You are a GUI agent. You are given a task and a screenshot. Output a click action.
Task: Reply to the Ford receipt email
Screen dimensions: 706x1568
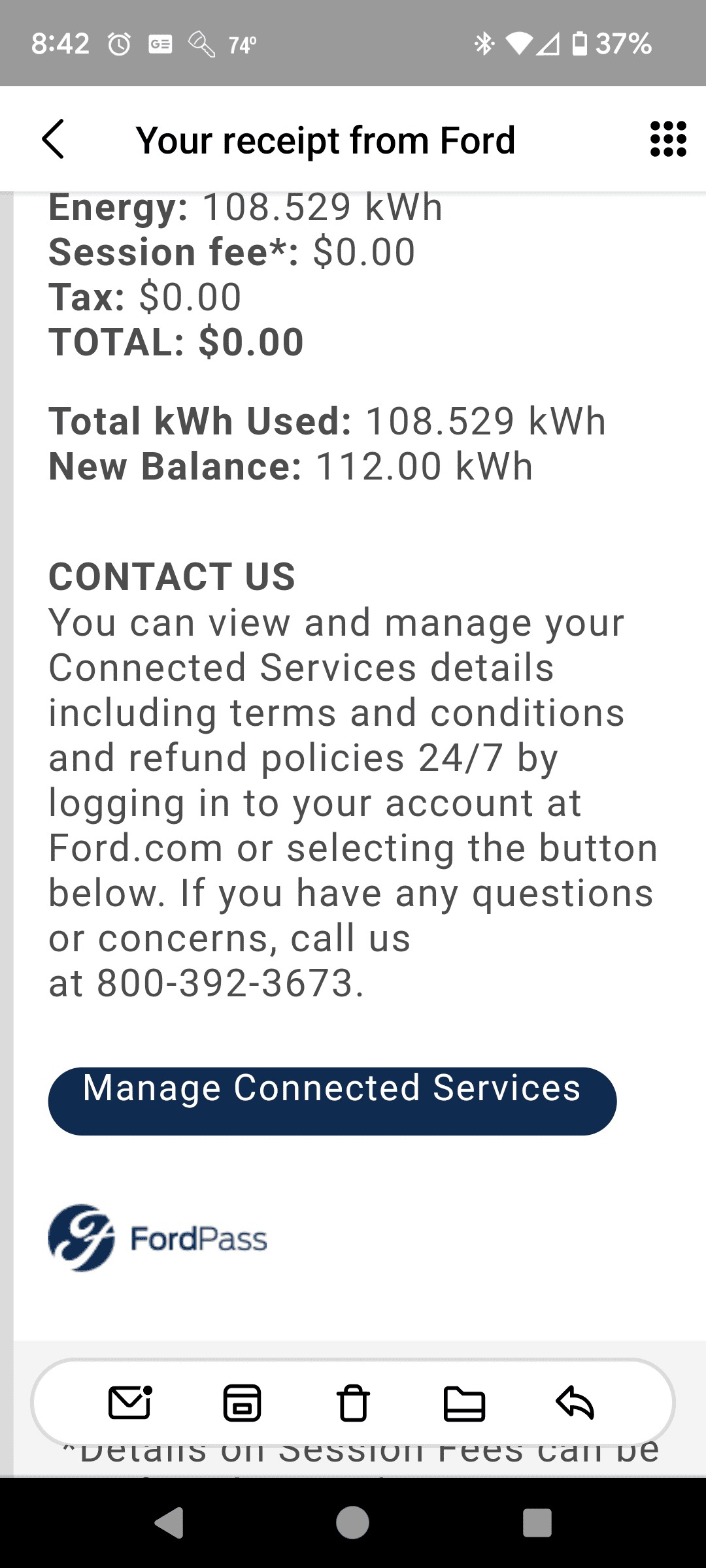(x=575, y=1403)
